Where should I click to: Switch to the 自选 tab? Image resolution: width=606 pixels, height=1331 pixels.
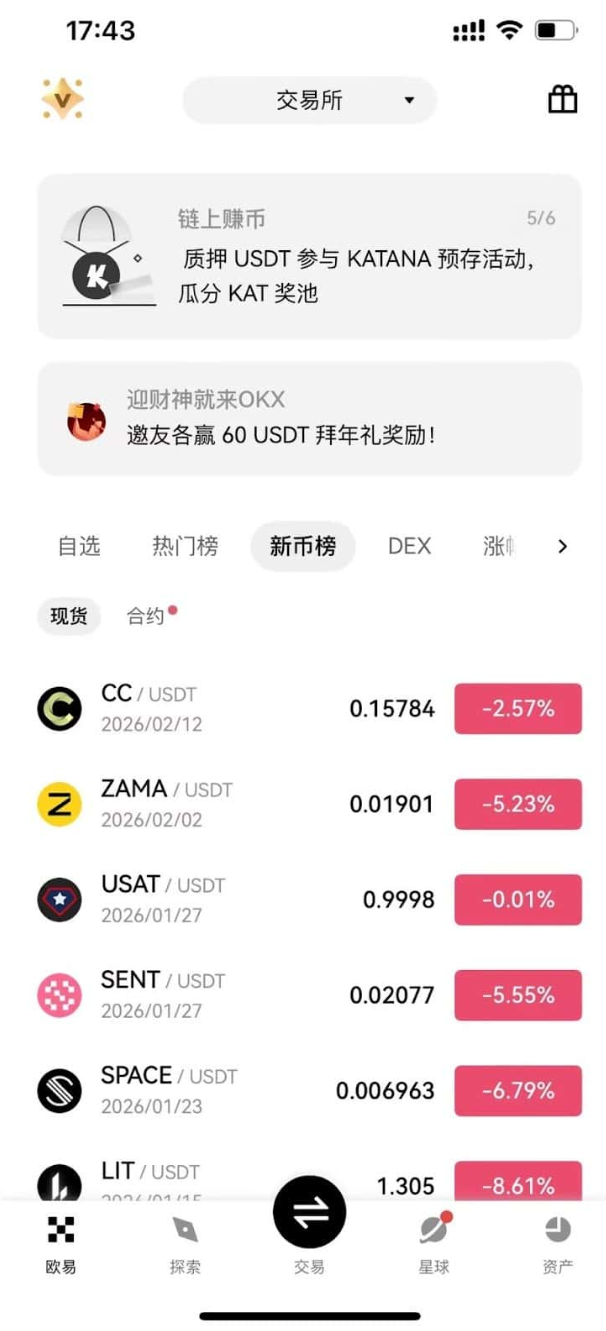pyautogui.click(x=79, y=546)
